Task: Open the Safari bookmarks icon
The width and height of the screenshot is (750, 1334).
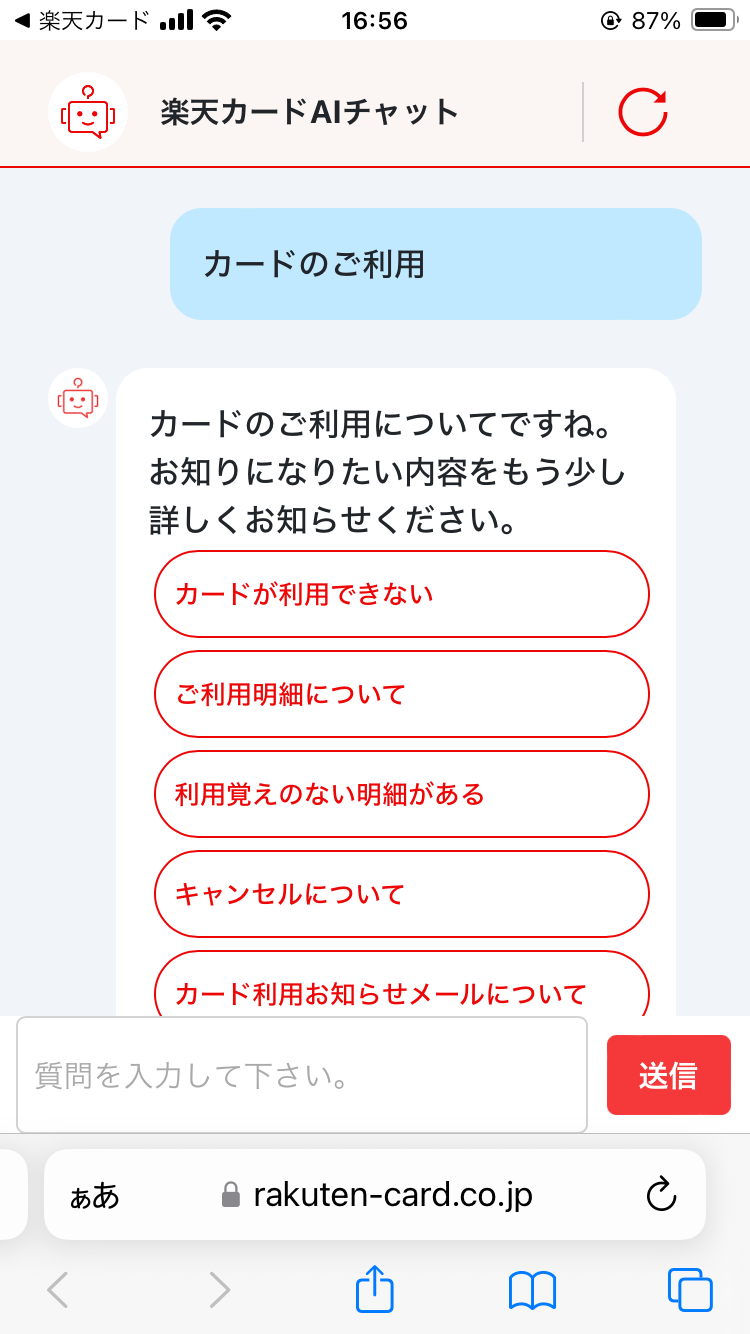Action: coord(531,1290)
